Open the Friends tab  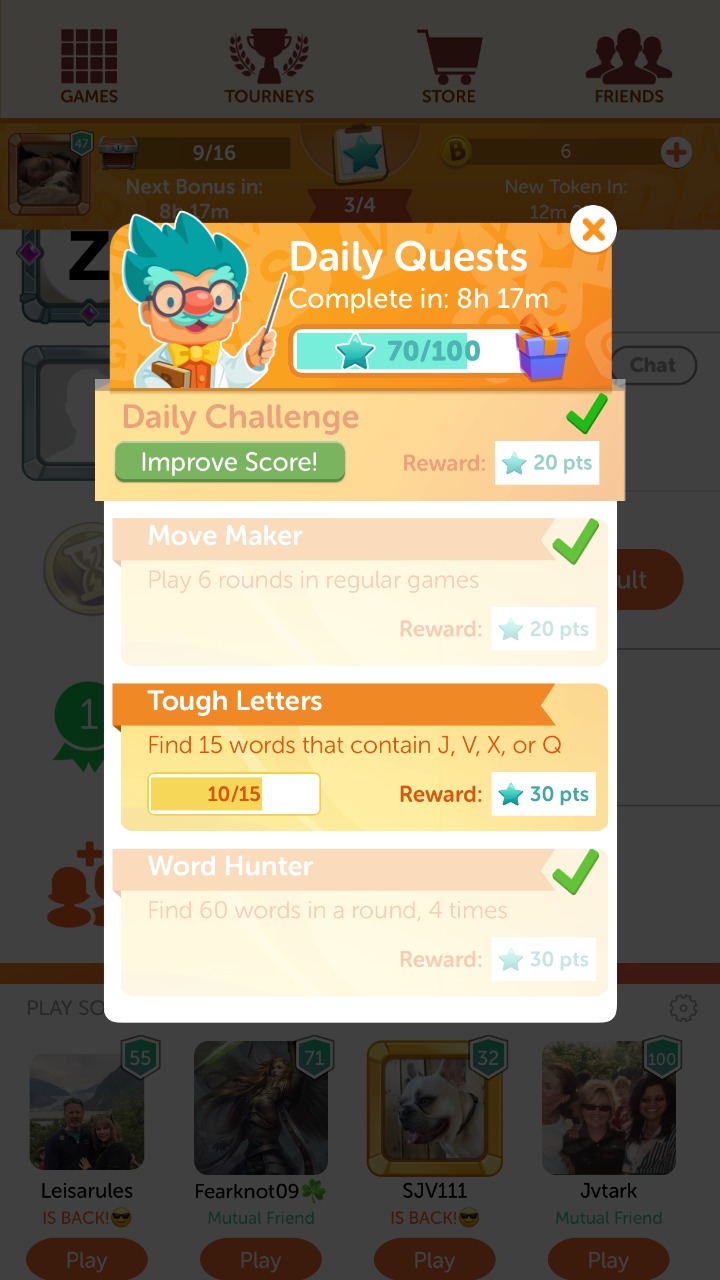(x=629, y=66)
